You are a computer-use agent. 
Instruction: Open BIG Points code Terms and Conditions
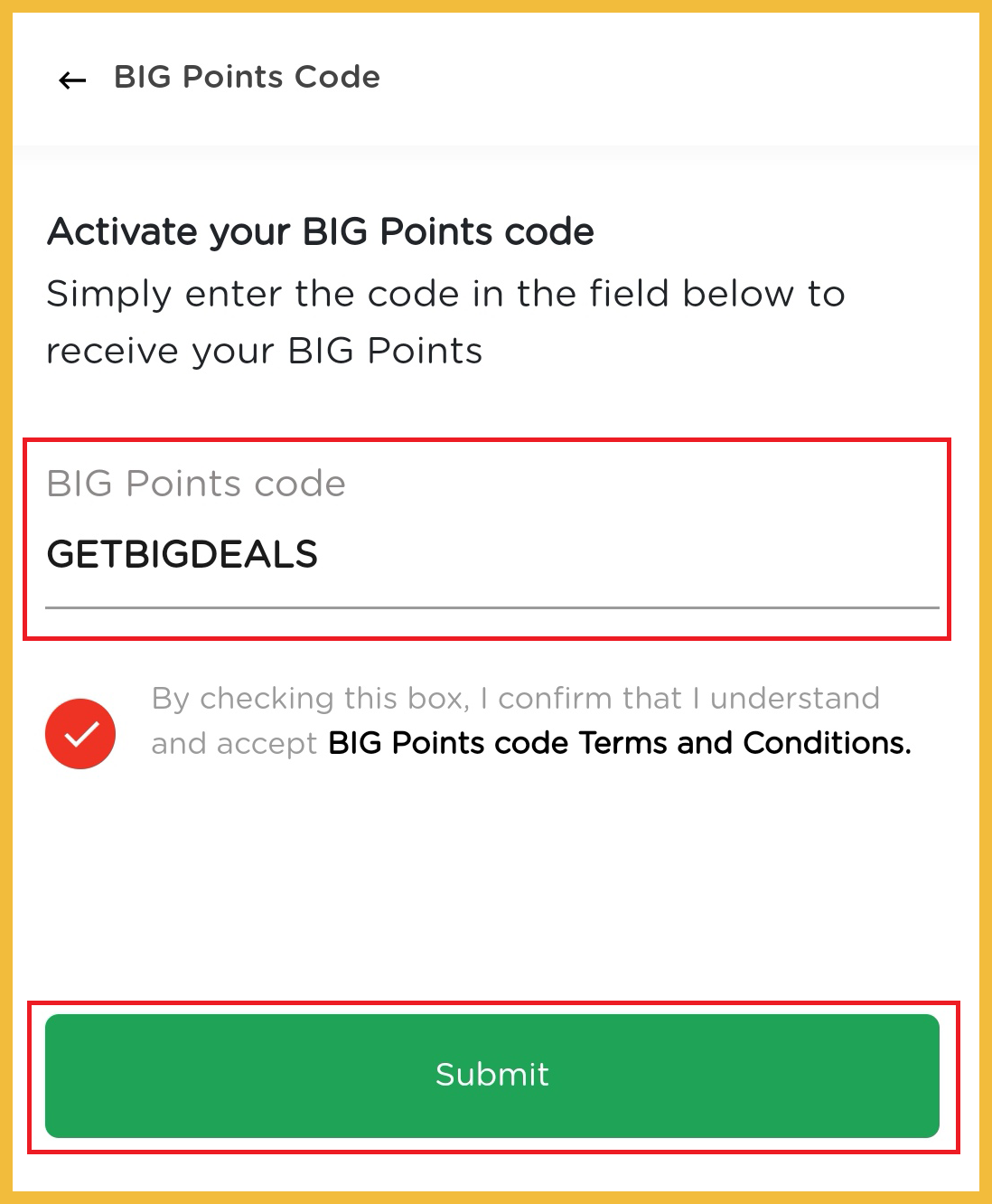(619, 743)
